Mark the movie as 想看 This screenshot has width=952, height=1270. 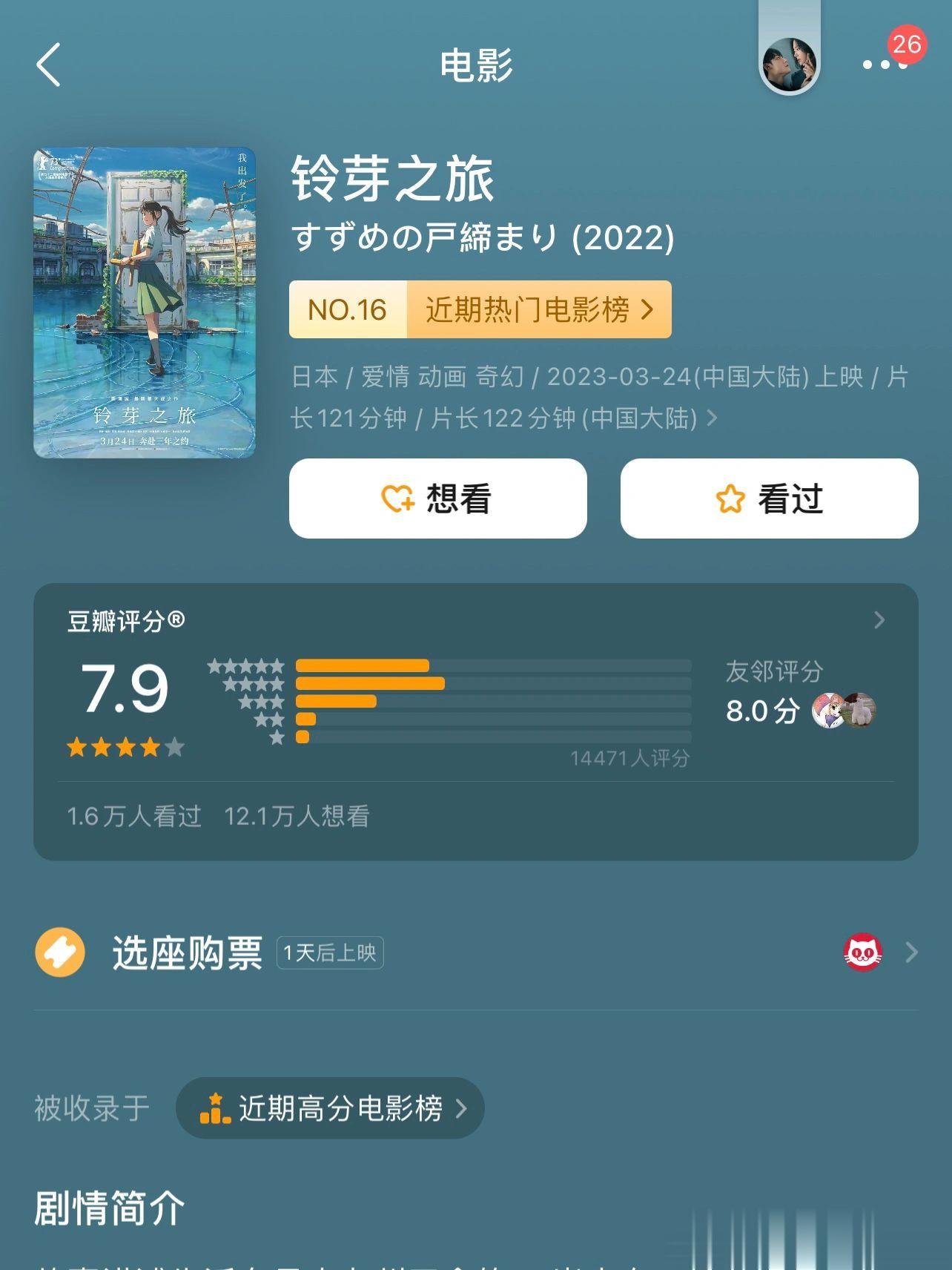click(x=437, y=499)
